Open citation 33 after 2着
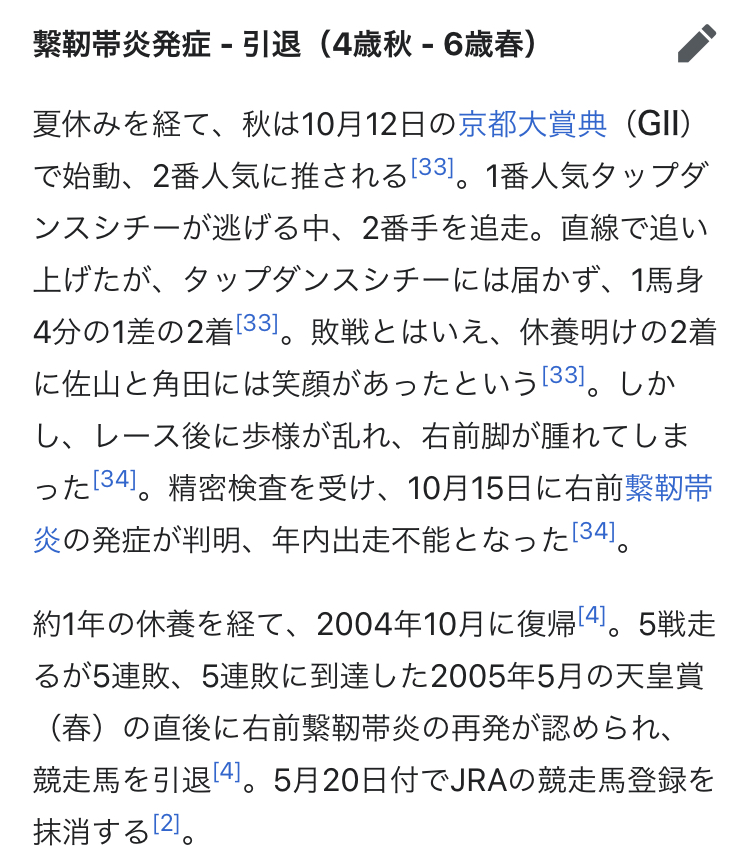 tap(256, 323)
